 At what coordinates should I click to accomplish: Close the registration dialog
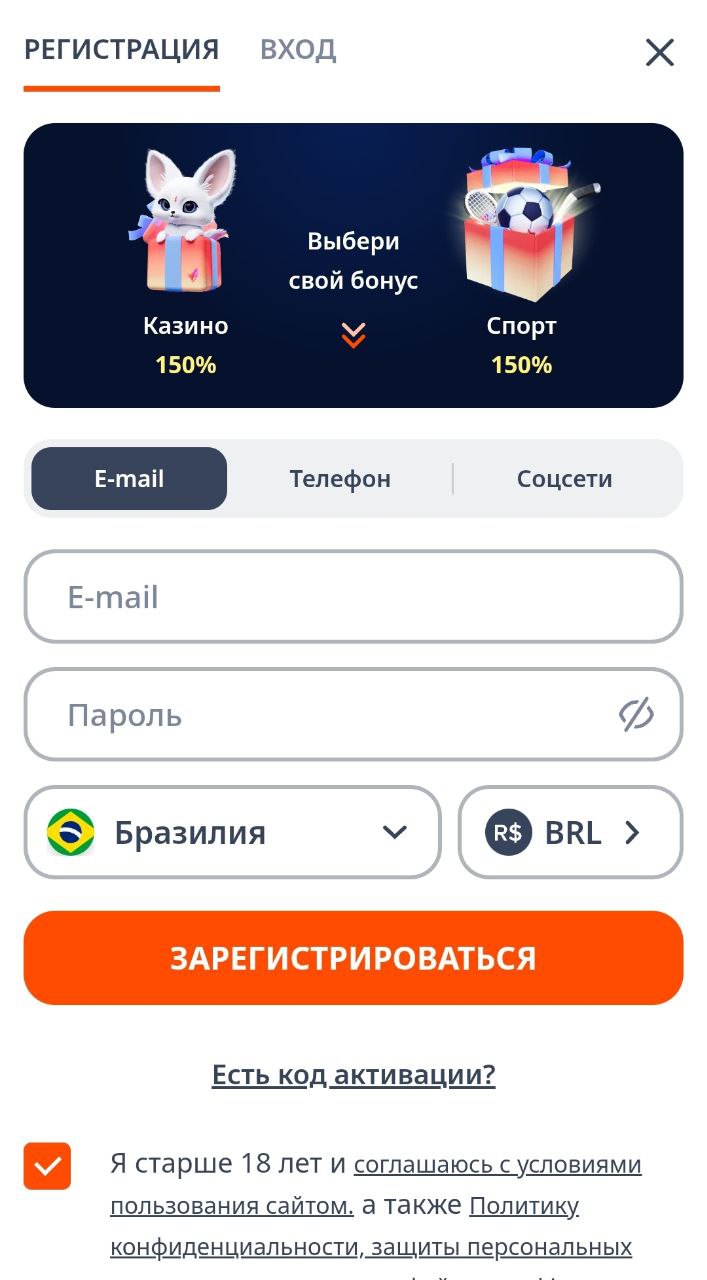pyautogui.click(x=660, y=52)
